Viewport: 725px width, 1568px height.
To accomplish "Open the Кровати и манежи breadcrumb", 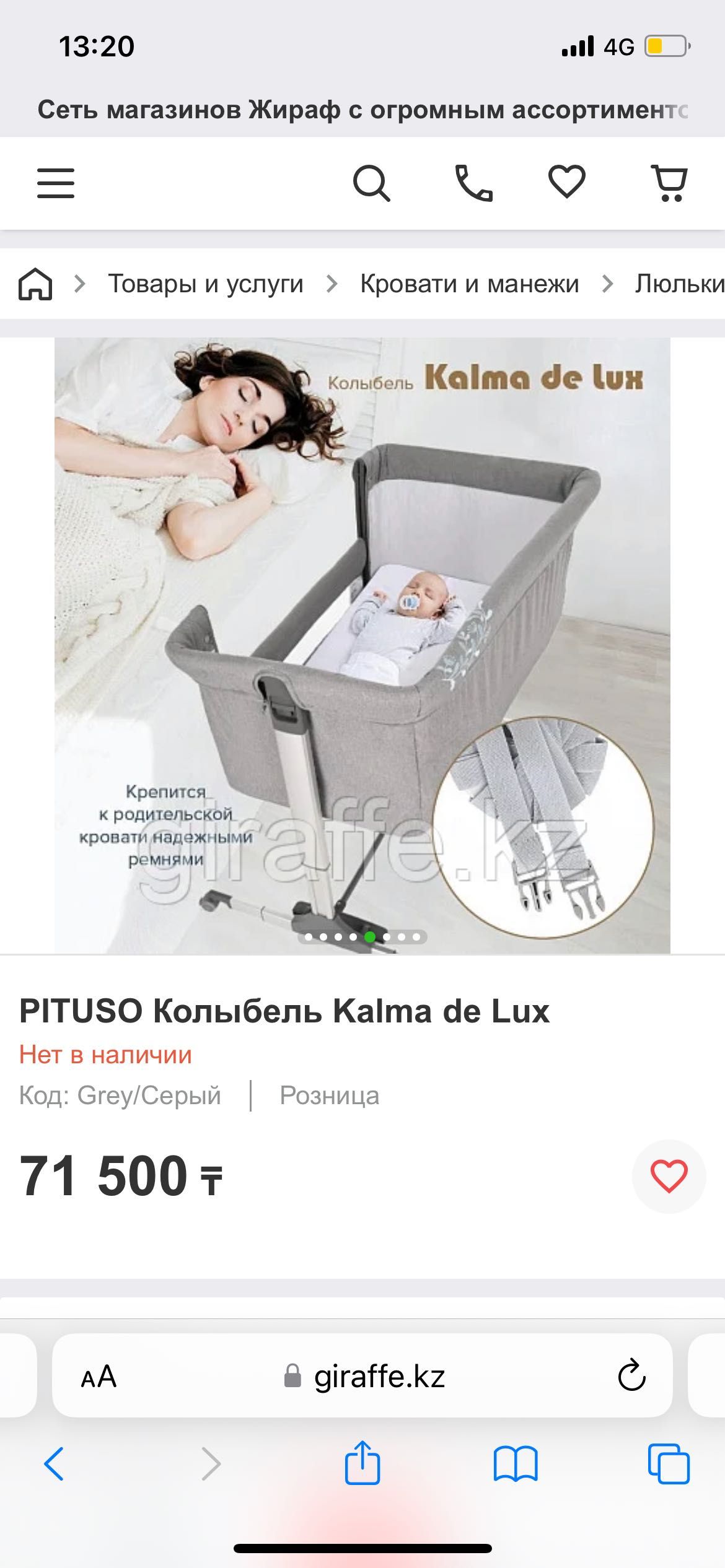I will [x=469, y=284].
